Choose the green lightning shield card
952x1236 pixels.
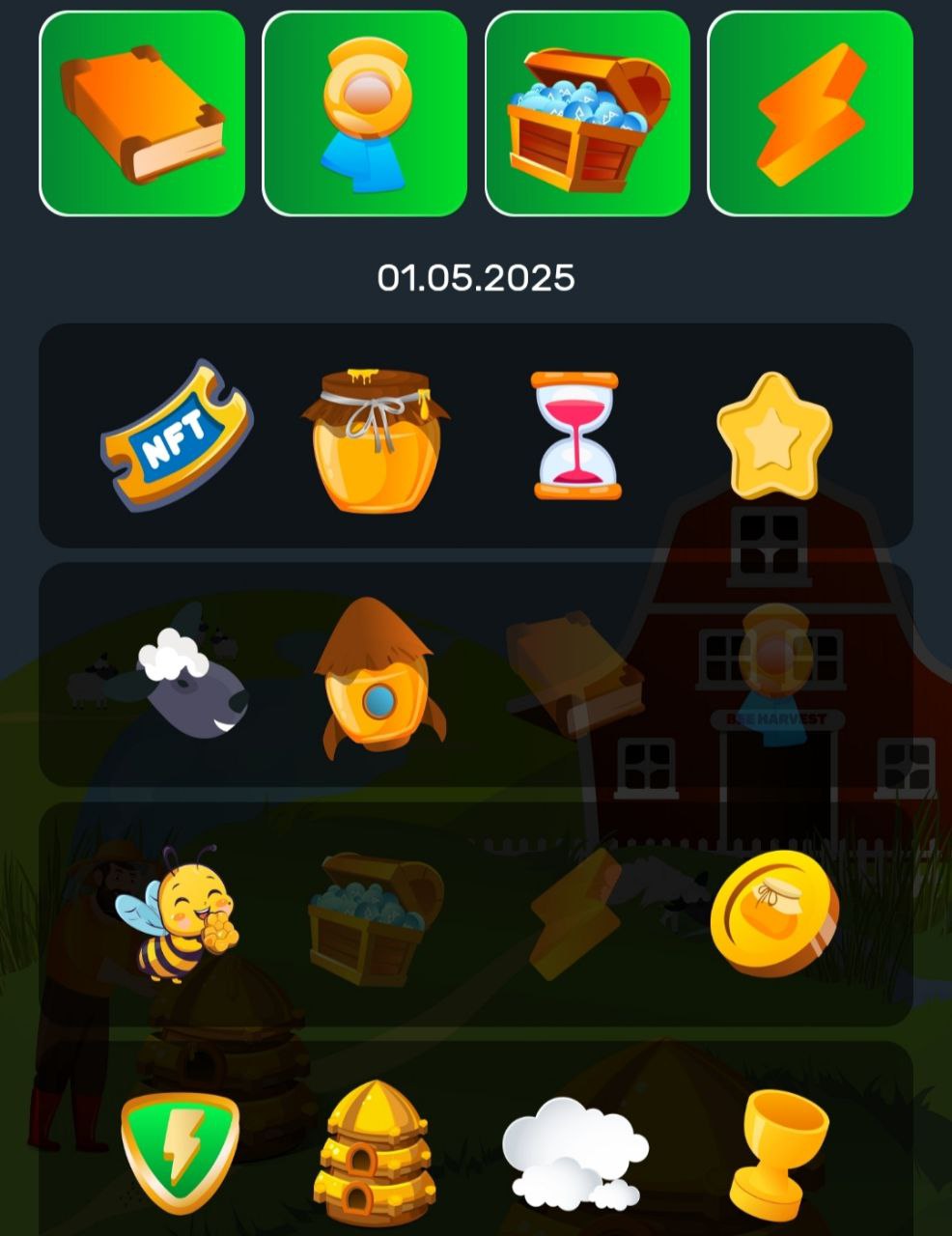point(180,1151)
